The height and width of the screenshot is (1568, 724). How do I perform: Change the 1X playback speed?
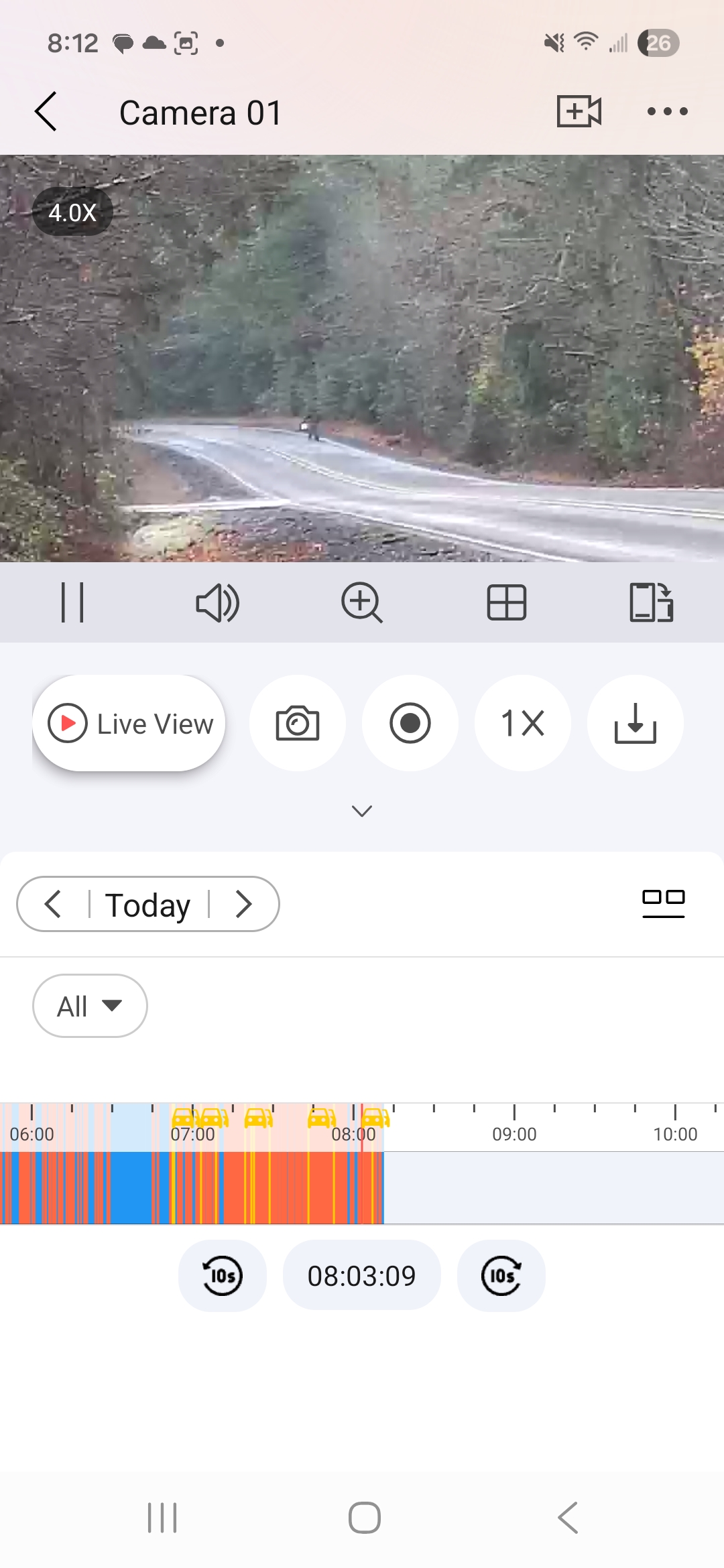[523, 723]
